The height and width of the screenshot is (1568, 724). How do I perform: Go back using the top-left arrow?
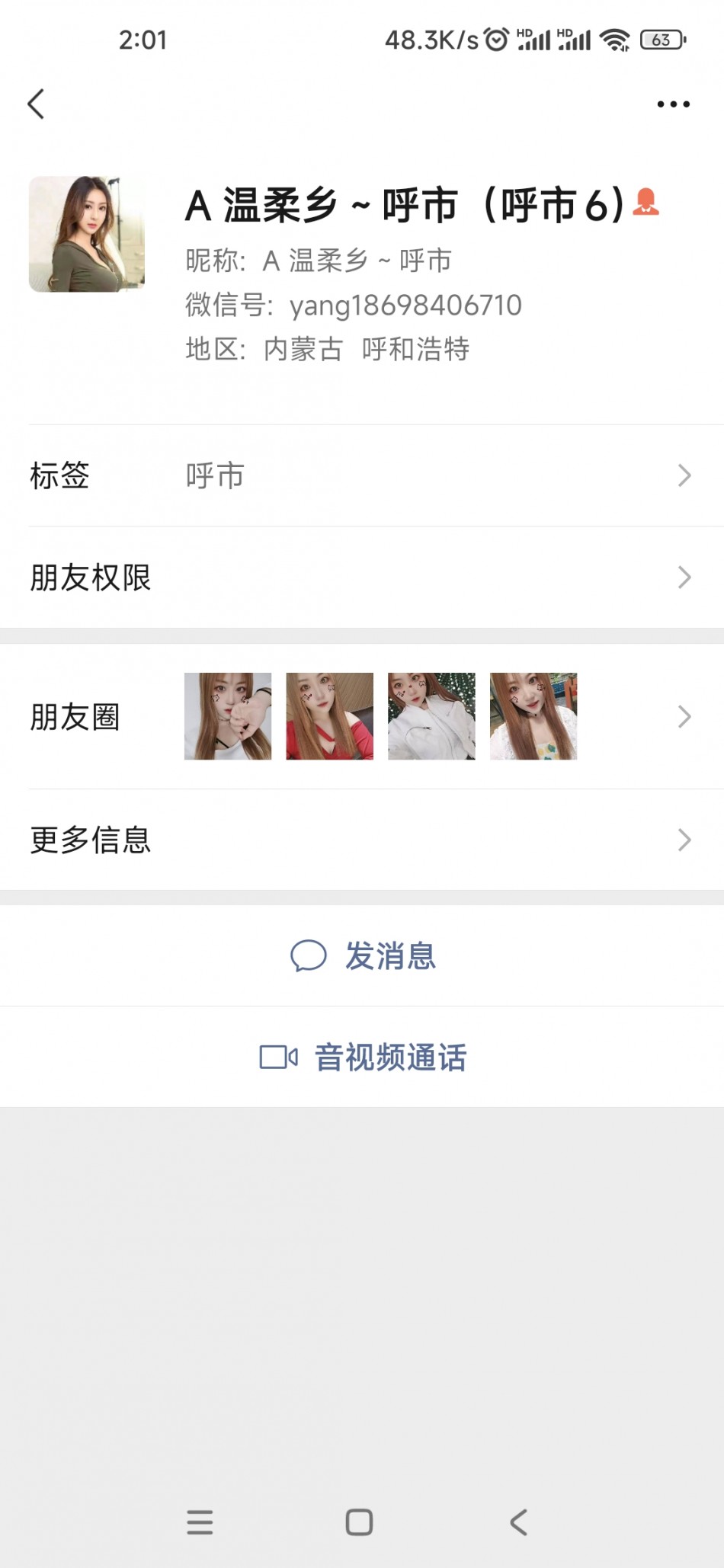[x=36, y=104]
